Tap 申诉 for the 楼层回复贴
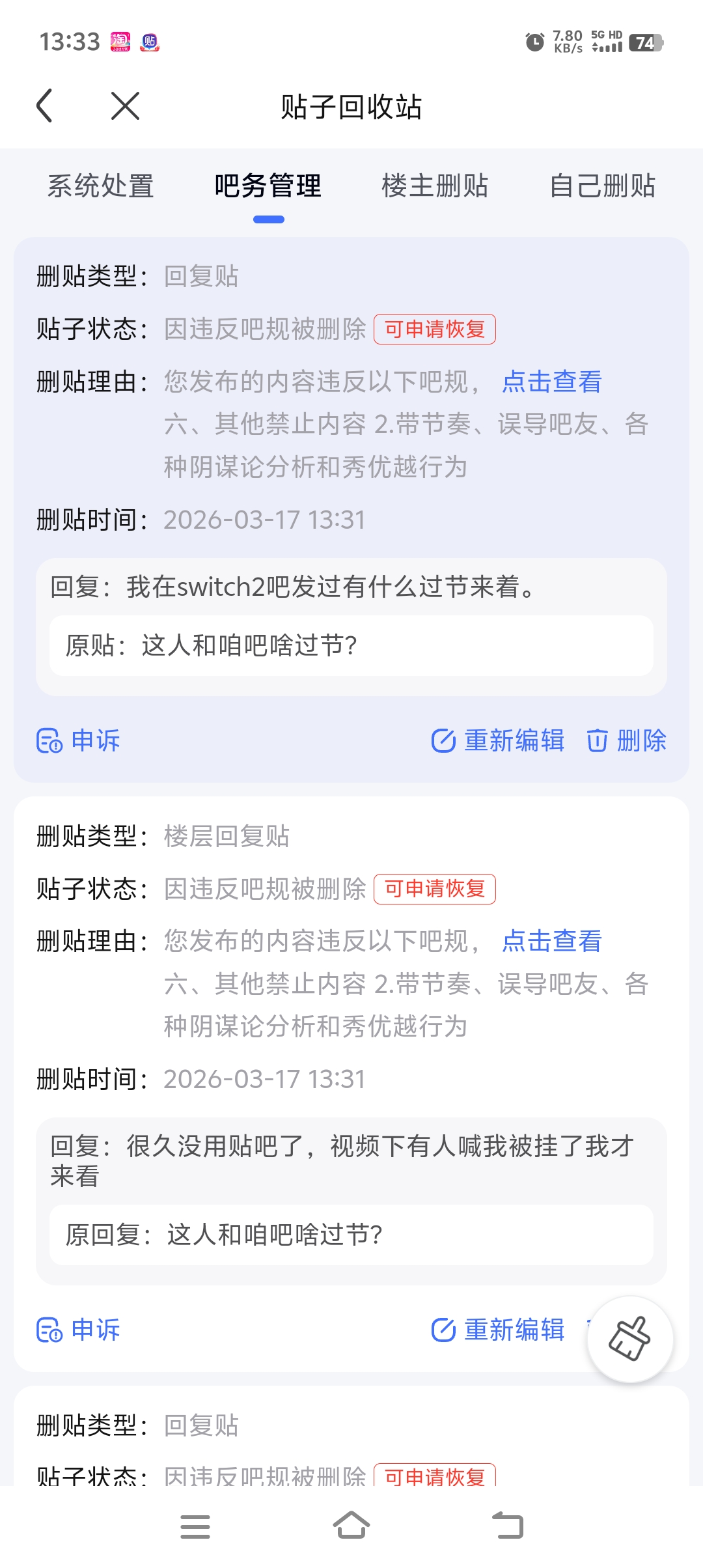Image resolution: width=703 pixels, height=1568 pixels. click(79, 1330)
